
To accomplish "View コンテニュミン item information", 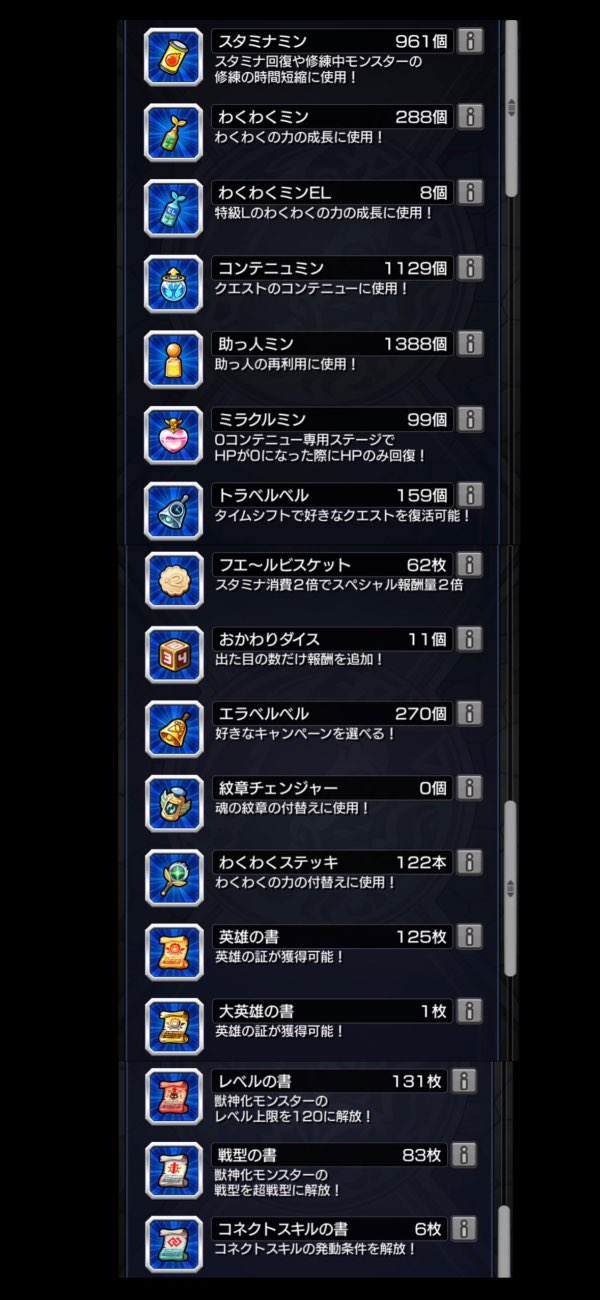I will tap(471, 268).
